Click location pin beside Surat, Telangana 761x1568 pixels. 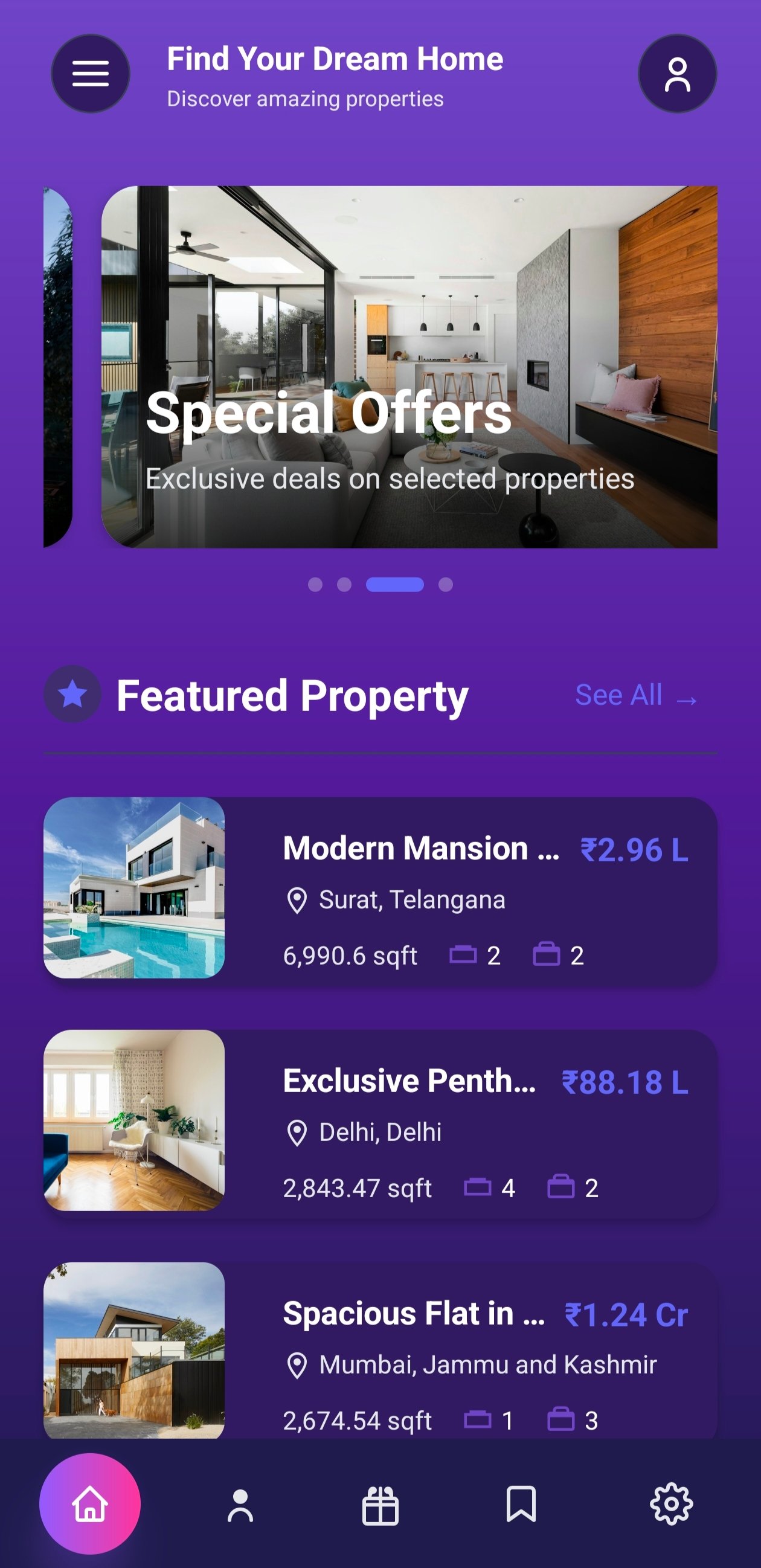pyautogui.click(x=297, y=899)
